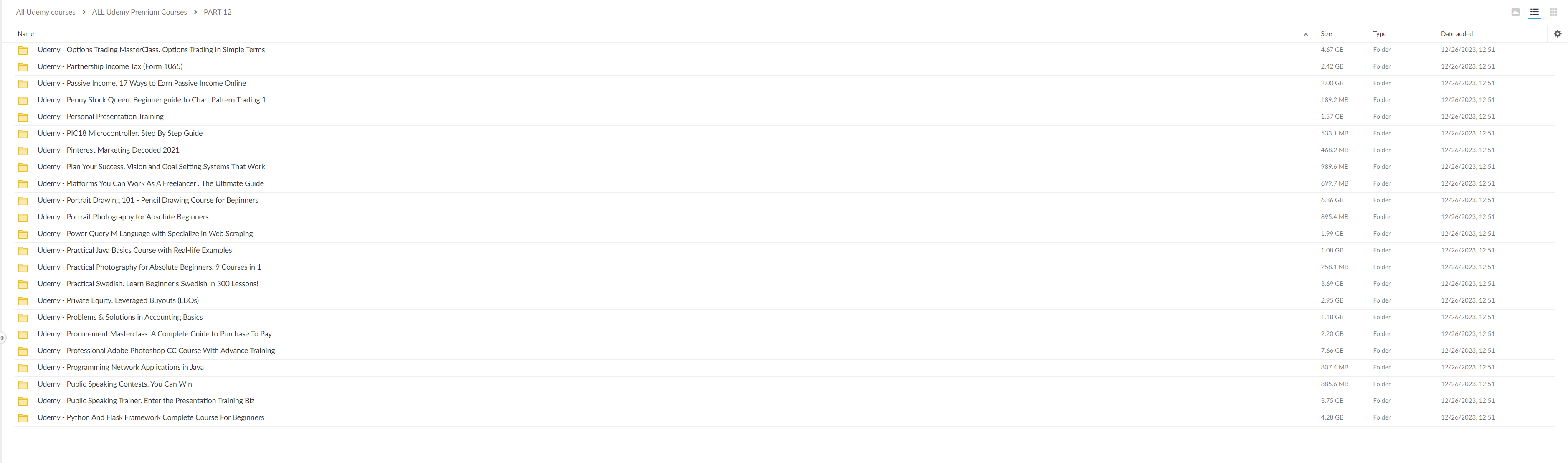Open Programming Network Applications in Java folder
Viewport: 1568px width, 463px height.
pos(121,367)
